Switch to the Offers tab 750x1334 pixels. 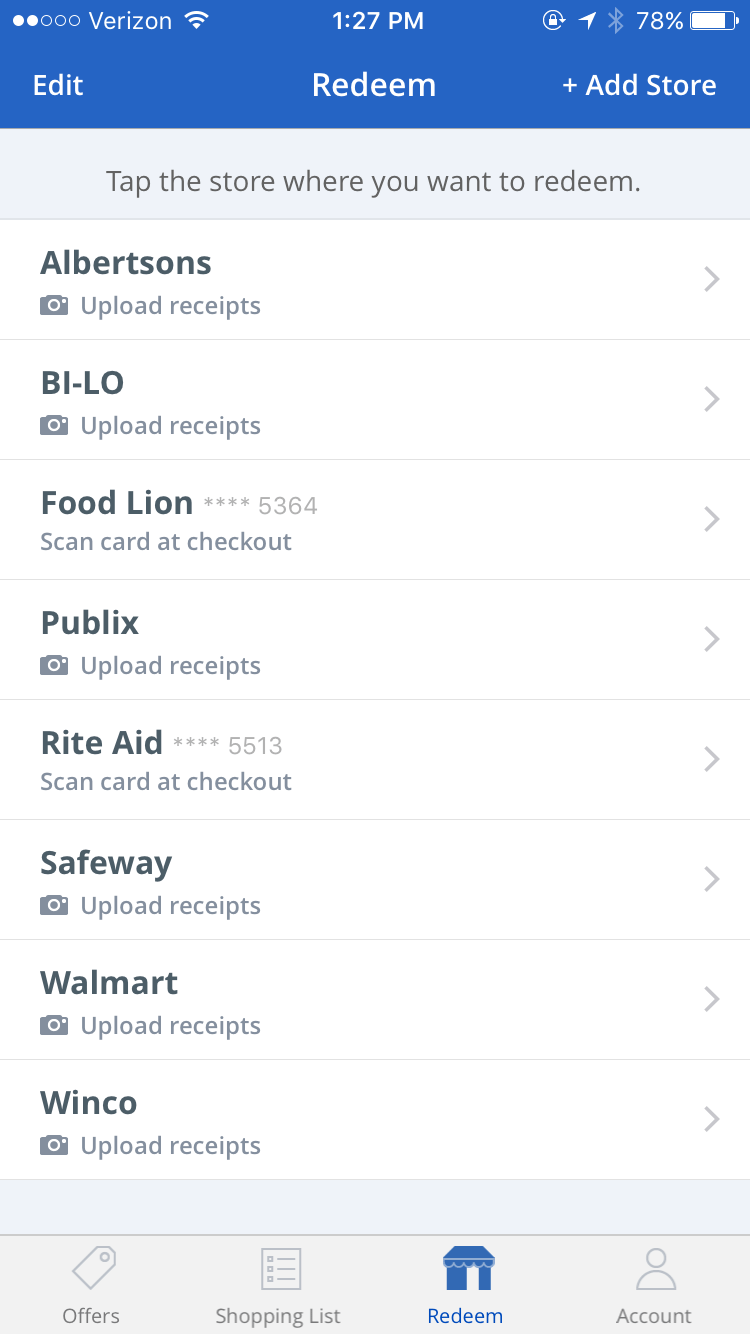pos(91,1285)
